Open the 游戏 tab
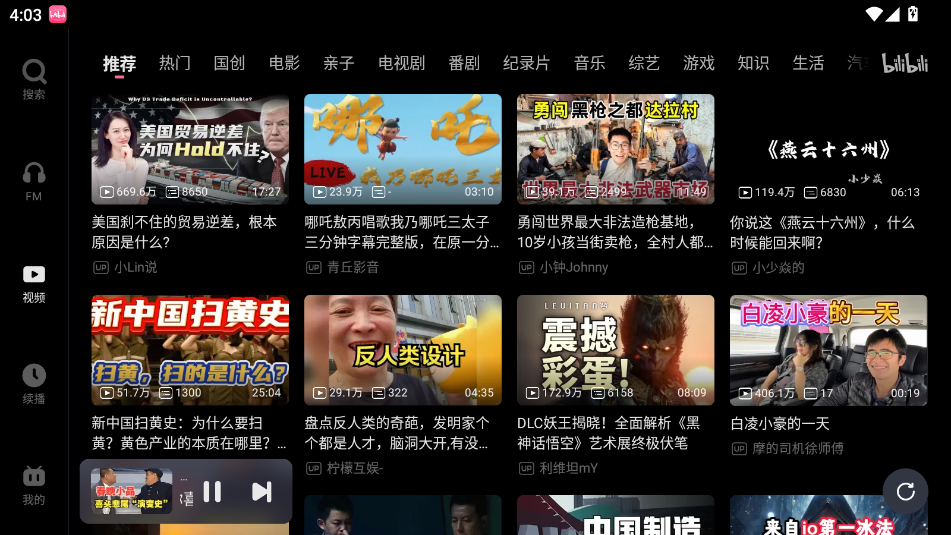951x535 pixels. pos(698,63)
